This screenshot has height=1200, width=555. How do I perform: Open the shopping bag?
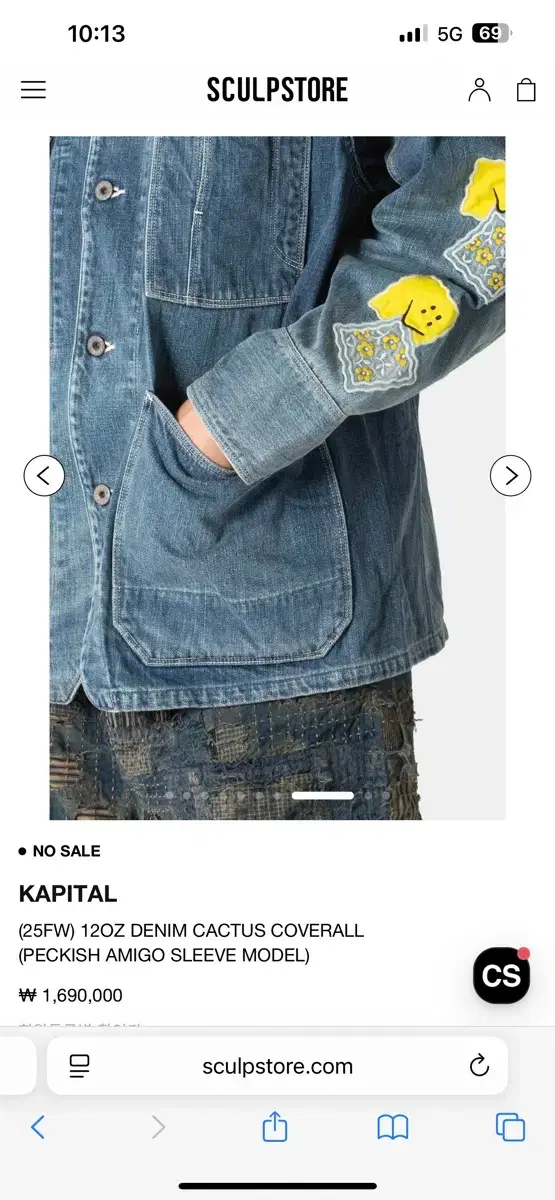tap(526, 90)
